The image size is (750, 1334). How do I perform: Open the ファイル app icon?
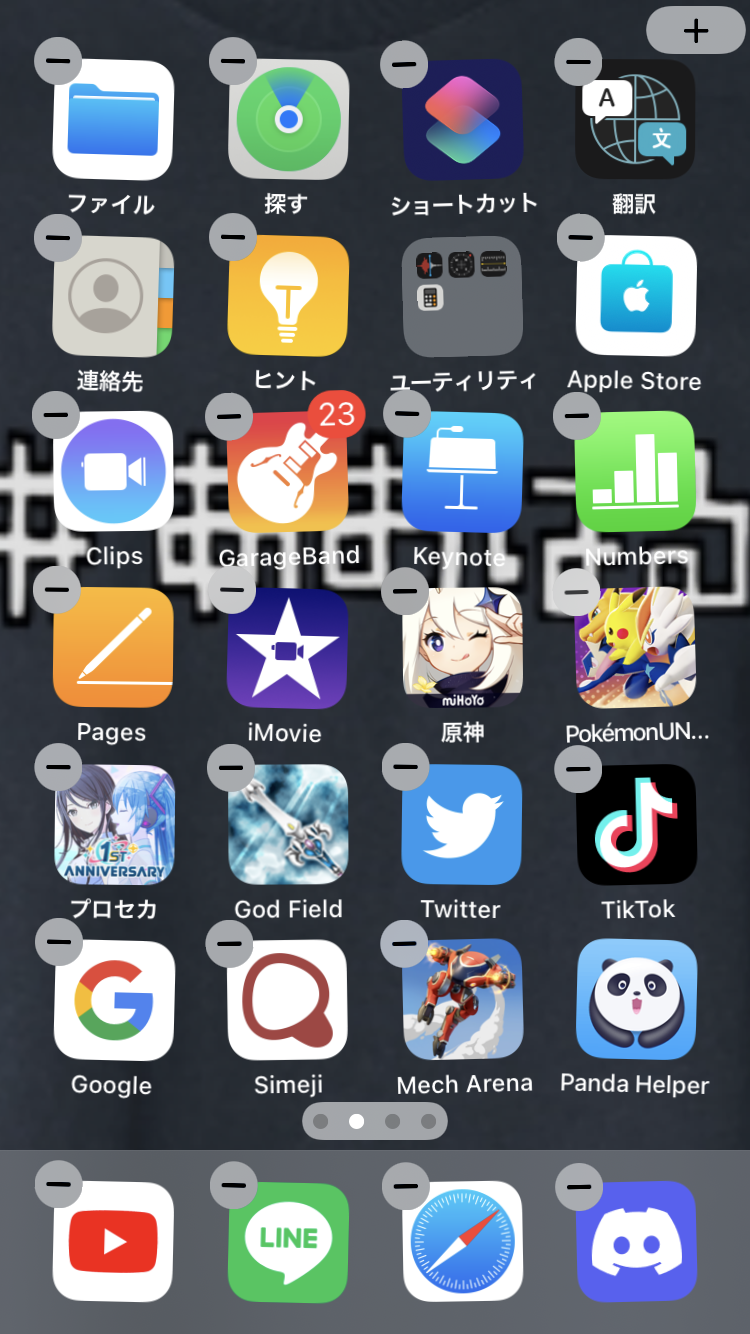pyautogui.click(x=113, y=120)
